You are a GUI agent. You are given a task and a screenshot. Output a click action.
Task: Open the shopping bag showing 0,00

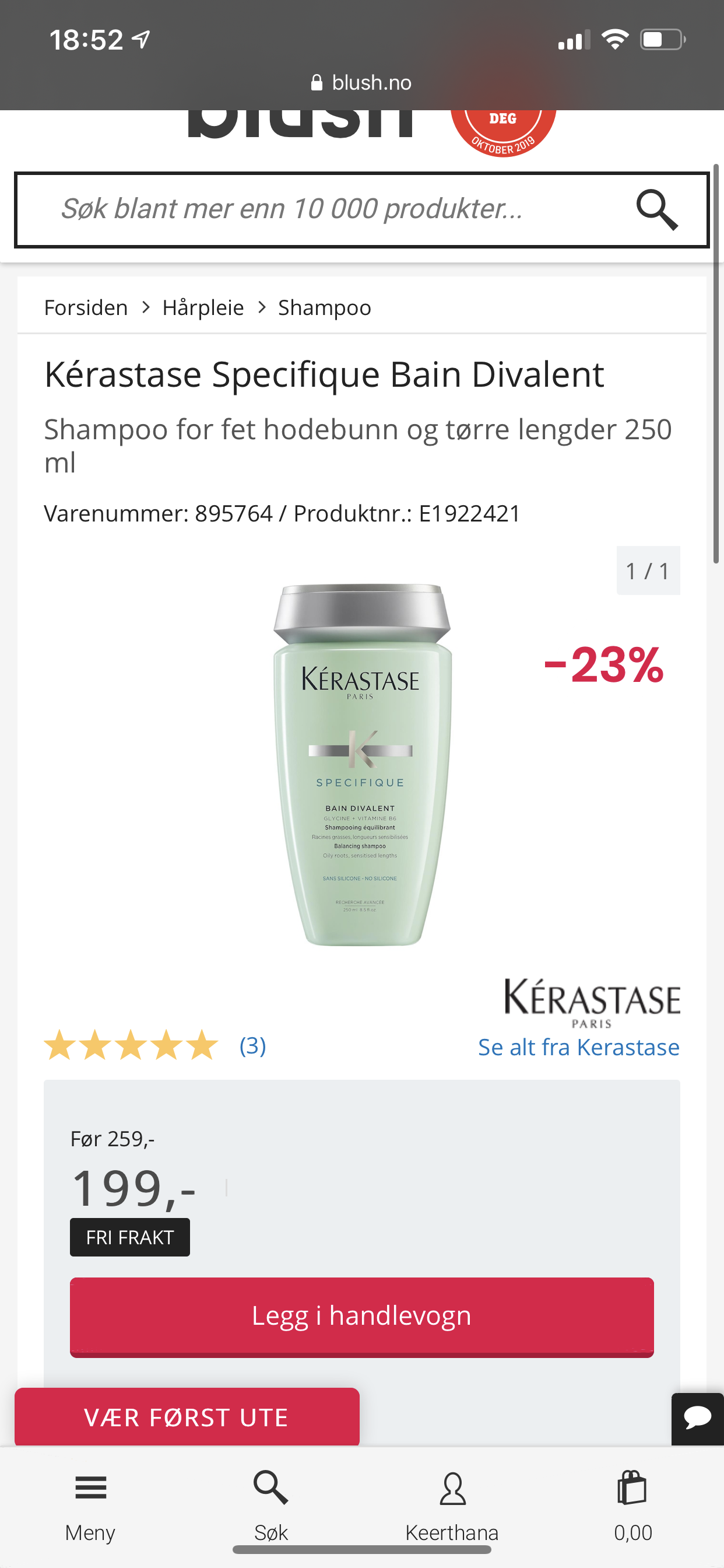(632, 1506)
